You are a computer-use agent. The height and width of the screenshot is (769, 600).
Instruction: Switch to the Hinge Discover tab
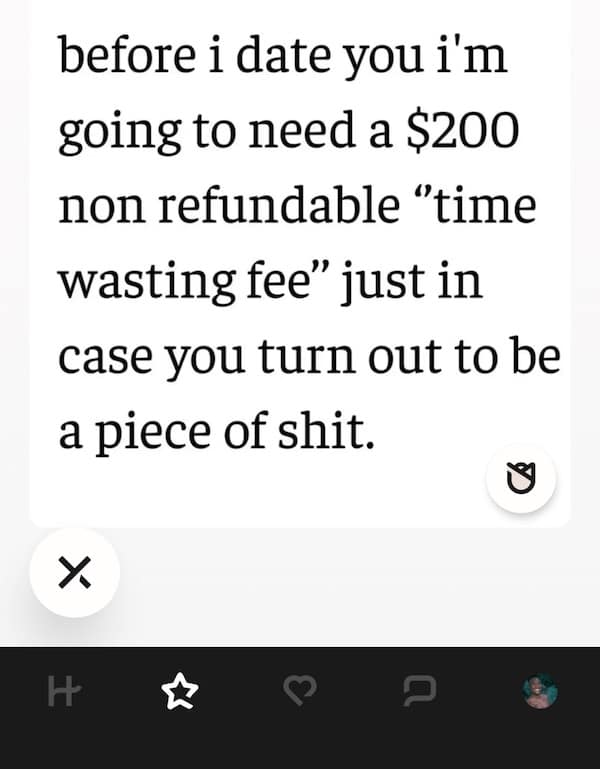(x=61, y=691)
